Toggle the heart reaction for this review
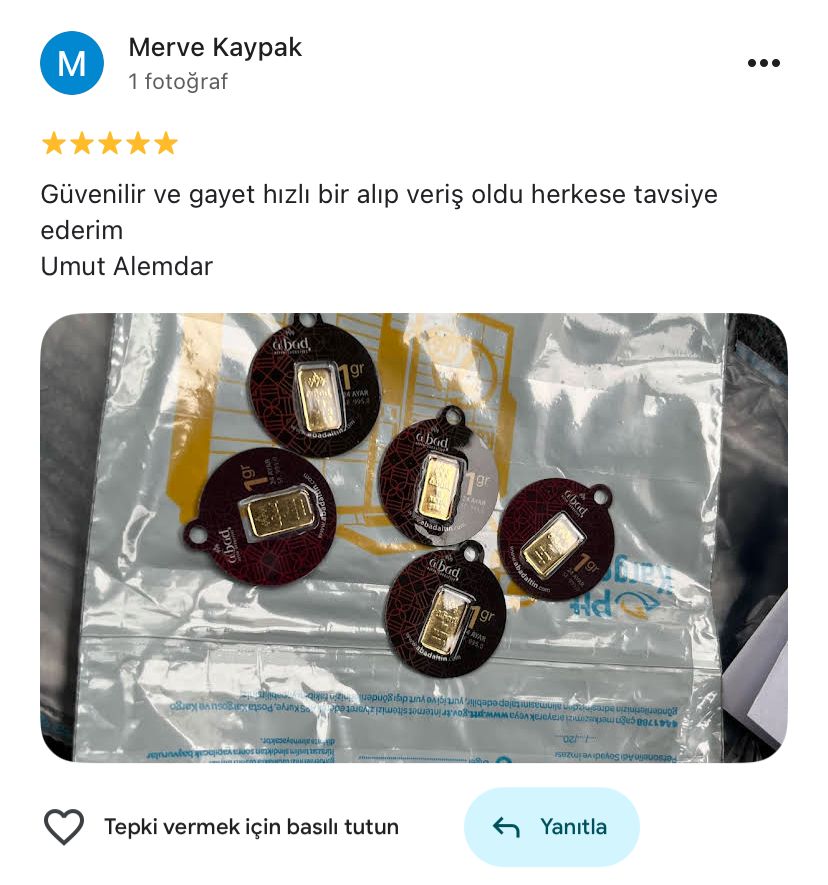This screenshot has height=885, width=828. pos(63,827)
